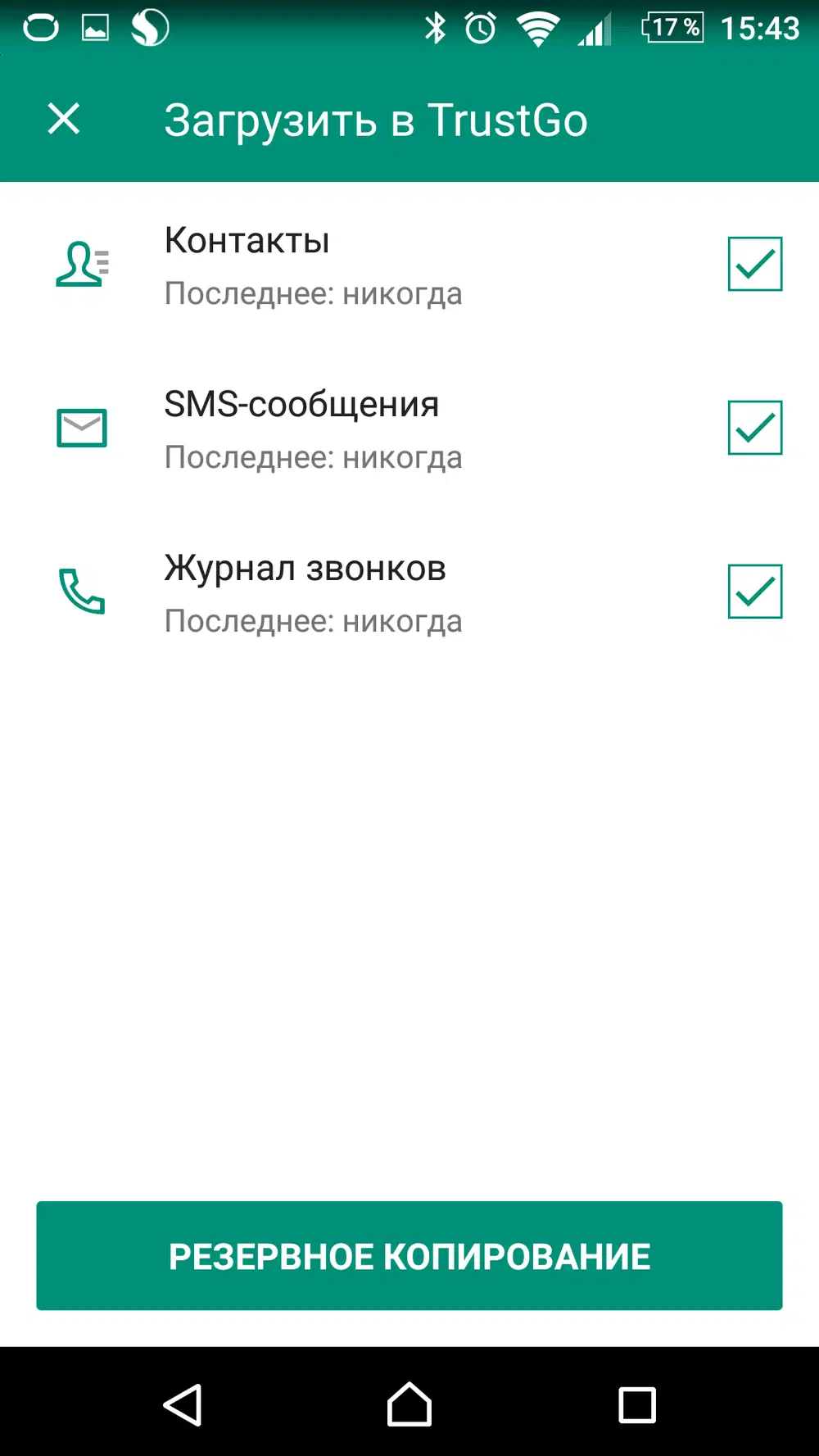Viewport: 819px width, 1456px height.
Task: Go to the home screen
Action: pos(409,1405)
